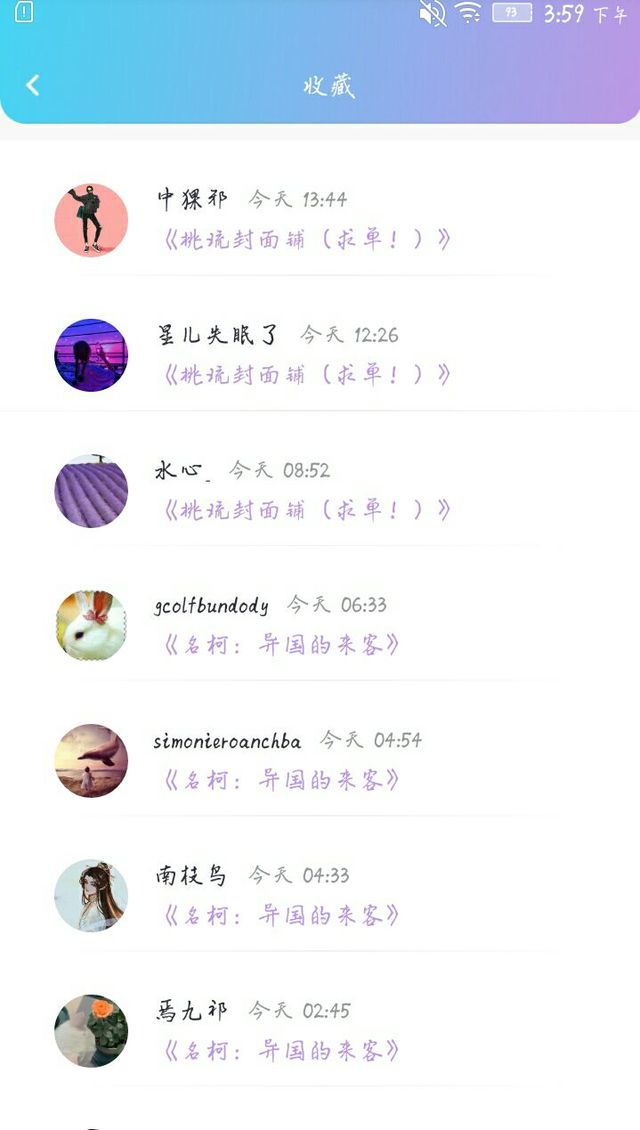The width and height of the screenshot is (640, 1130).
Task: Open gcolfbundody's favorite entry
Action: (x=320, y=625)
